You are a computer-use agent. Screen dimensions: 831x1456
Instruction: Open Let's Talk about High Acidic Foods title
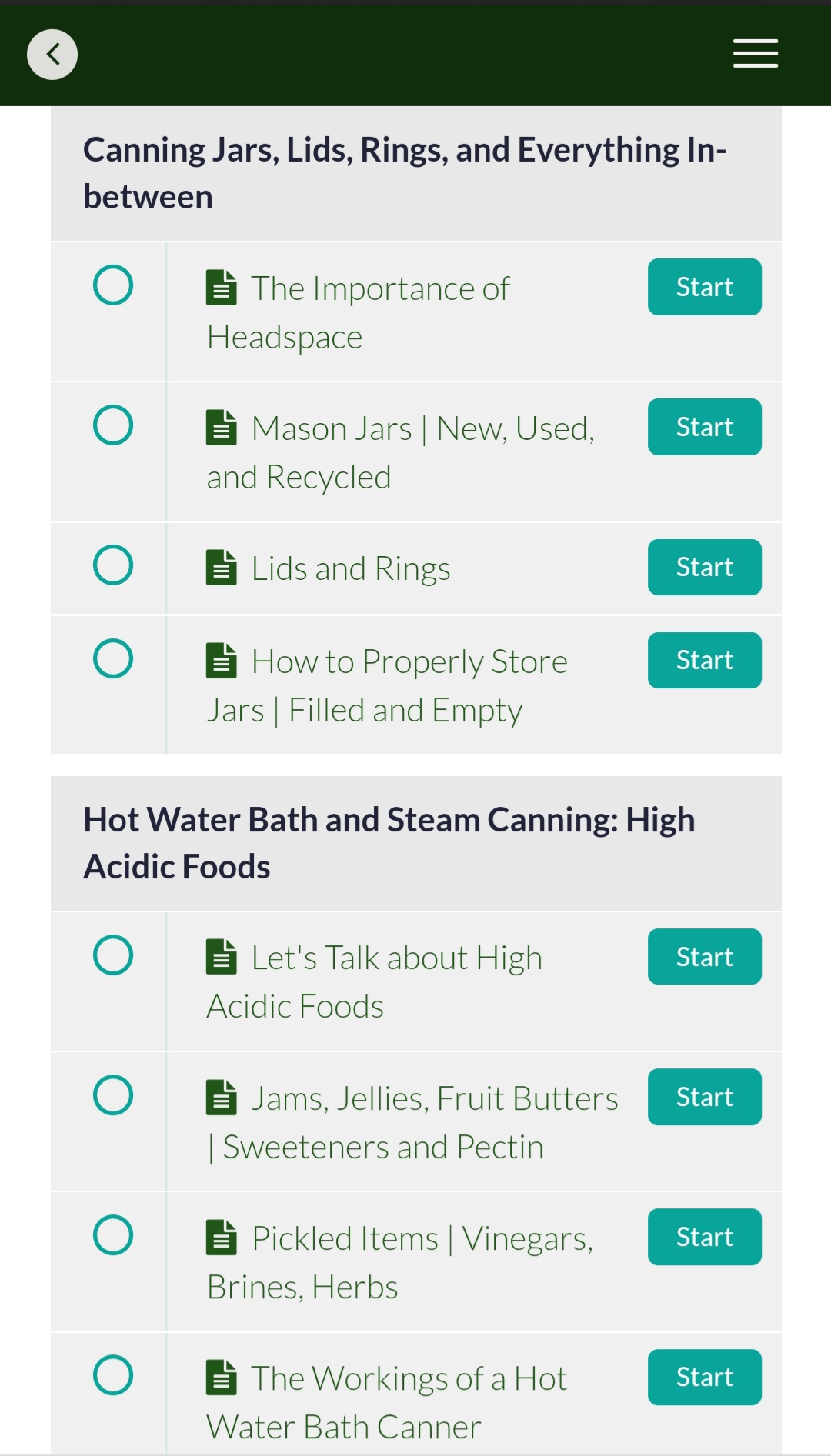click(375, 981)
